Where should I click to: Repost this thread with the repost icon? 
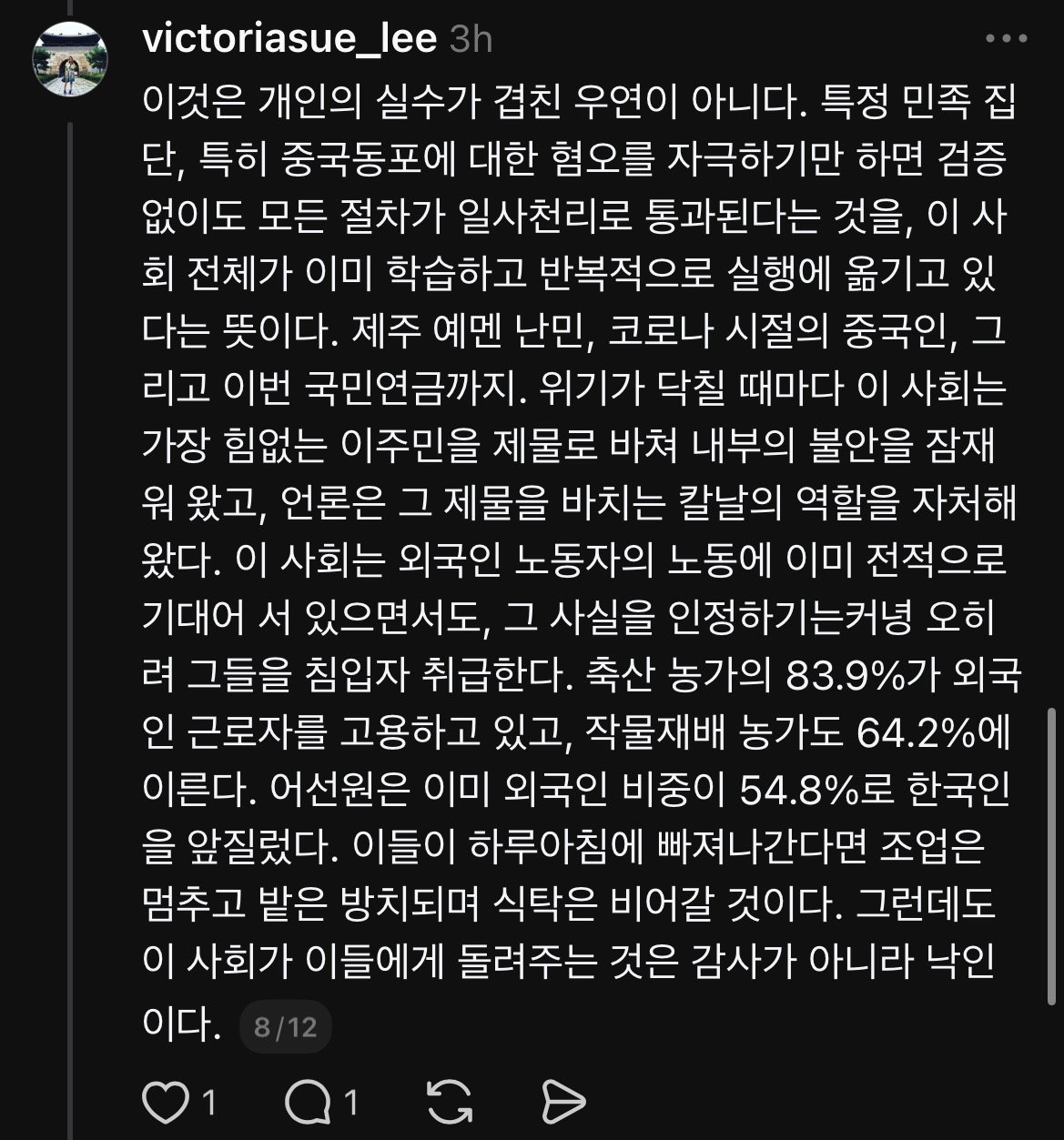[450, 1103]
